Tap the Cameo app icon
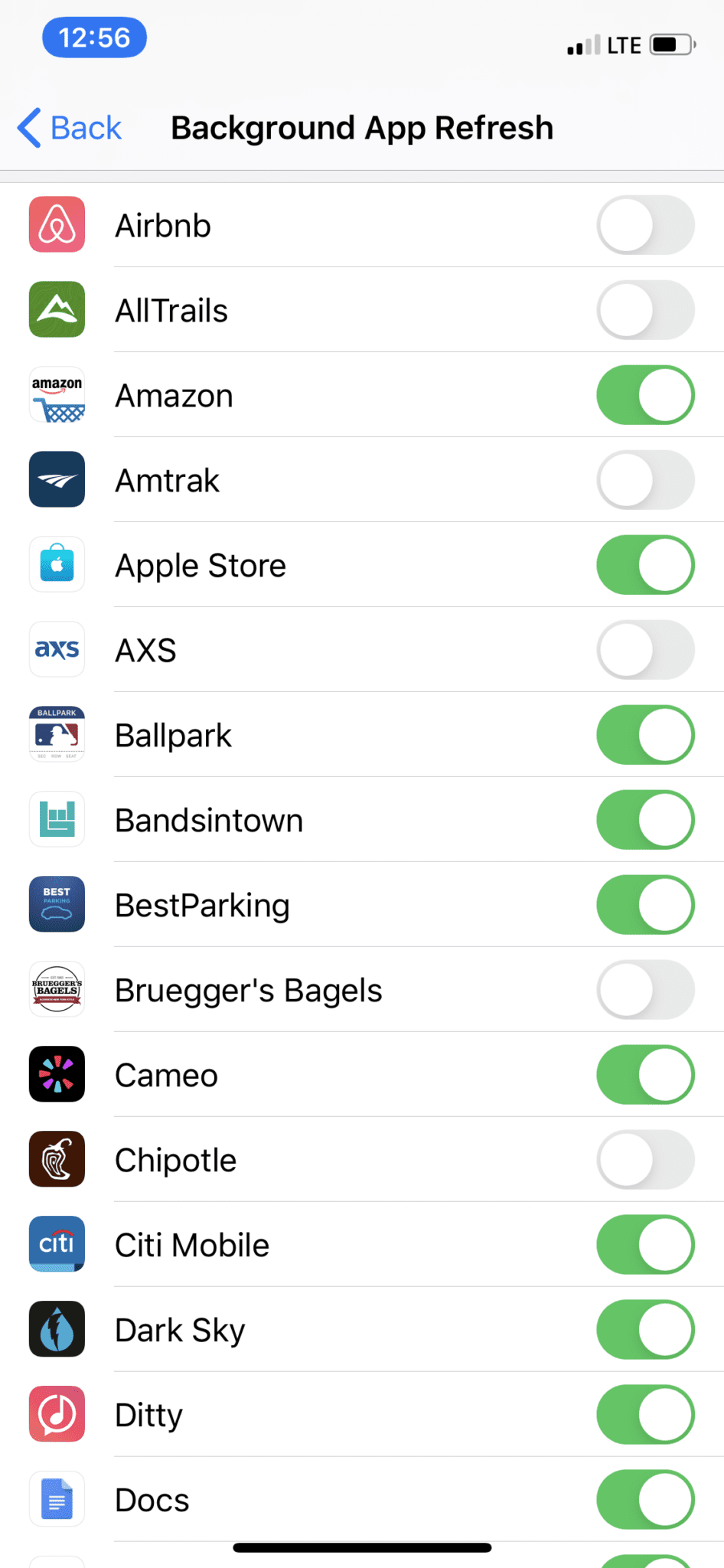Viewport: 724px width, 1568px height. pyautogui.click(x=57, y=1074)
